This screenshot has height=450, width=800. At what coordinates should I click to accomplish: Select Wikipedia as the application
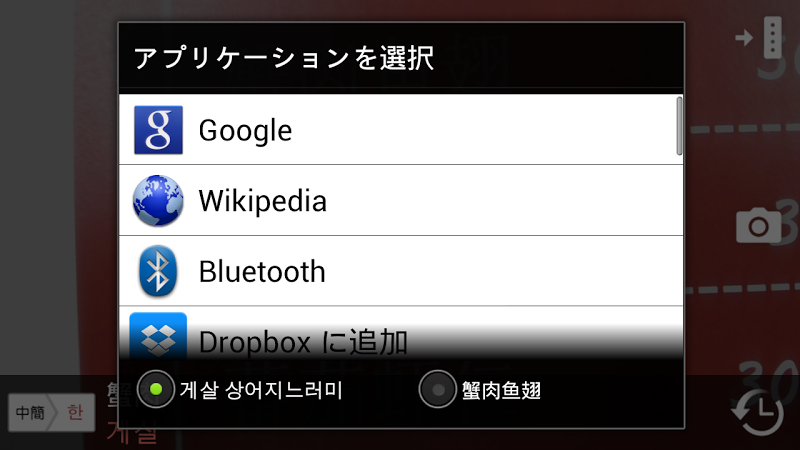tap(398, 201)
